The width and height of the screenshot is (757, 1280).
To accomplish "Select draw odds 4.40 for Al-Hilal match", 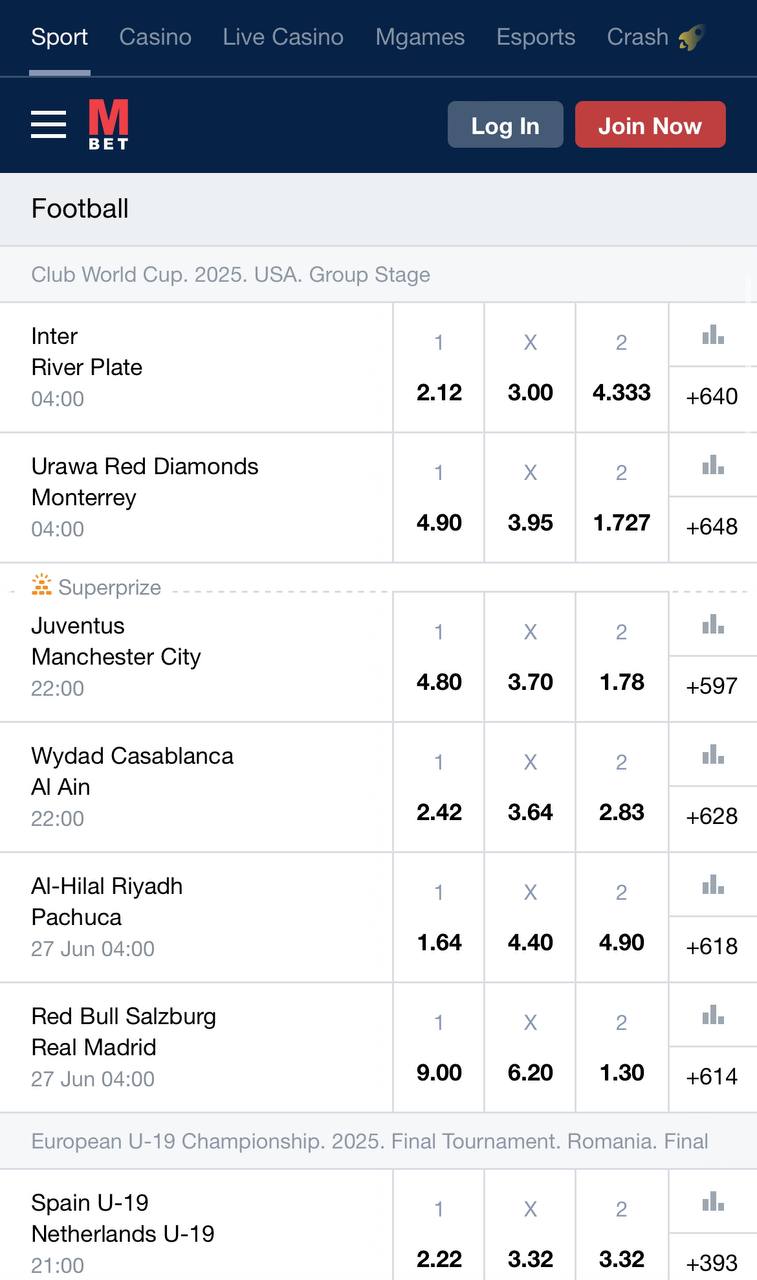I will 530,918.
